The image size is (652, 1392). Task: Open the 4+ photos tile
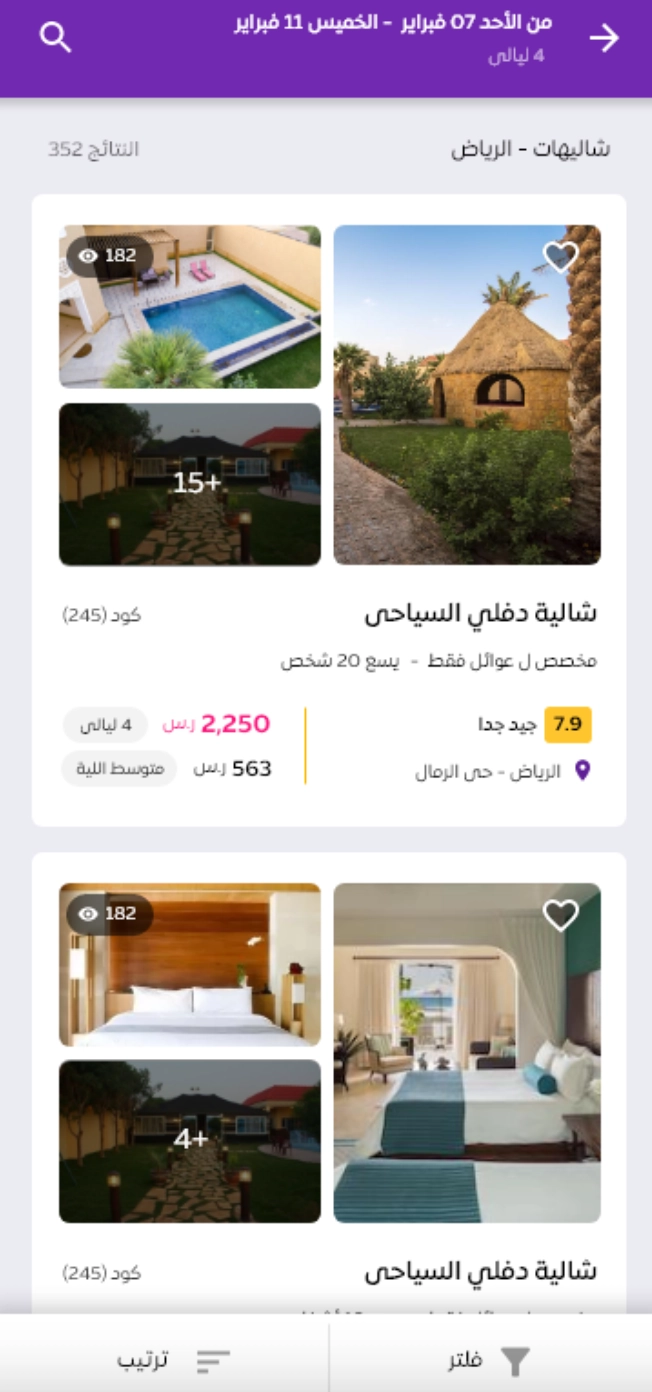point(190,1141)
